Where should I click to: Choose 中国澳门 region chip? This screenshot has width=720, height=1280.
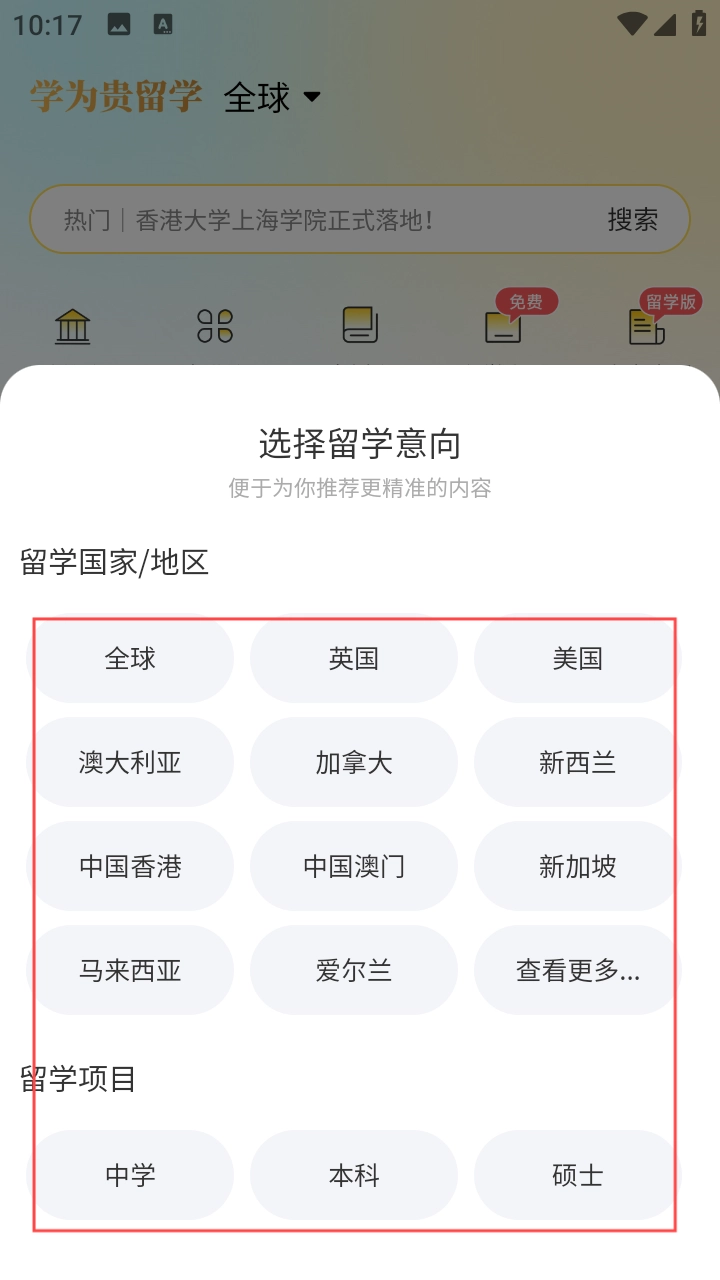[x=354, y=867]
